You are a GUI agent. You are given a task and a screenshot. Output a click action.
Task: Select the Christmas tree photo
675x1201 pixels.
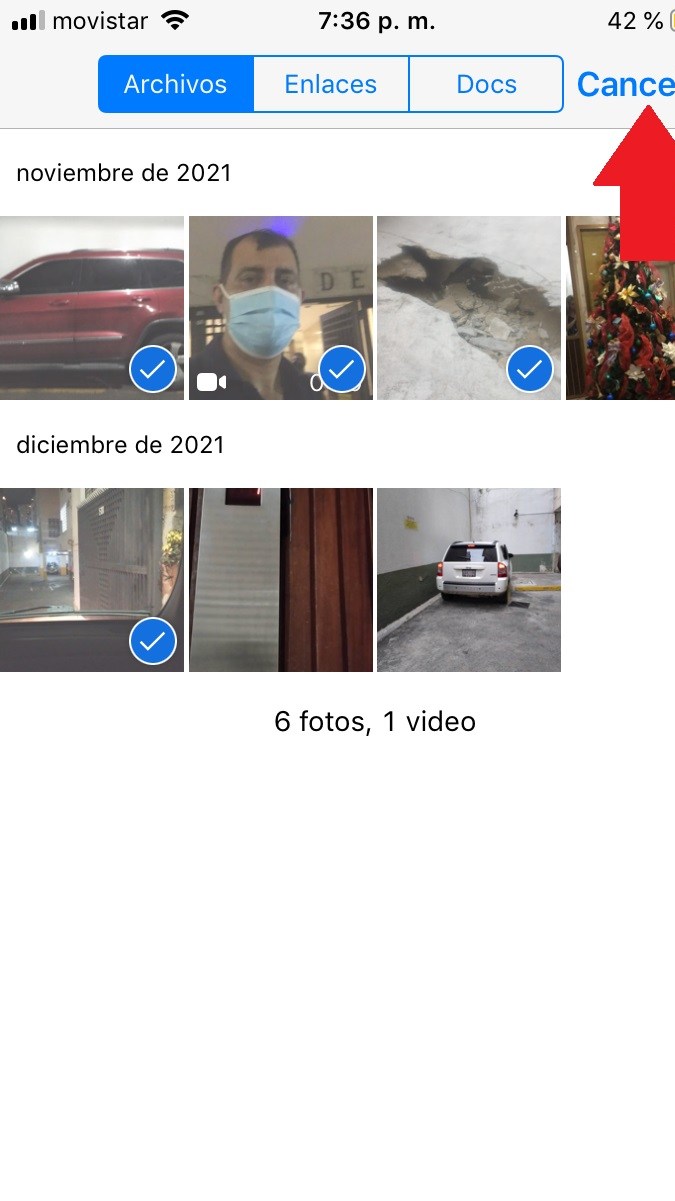pyautogui.click(x=620, y=308)
